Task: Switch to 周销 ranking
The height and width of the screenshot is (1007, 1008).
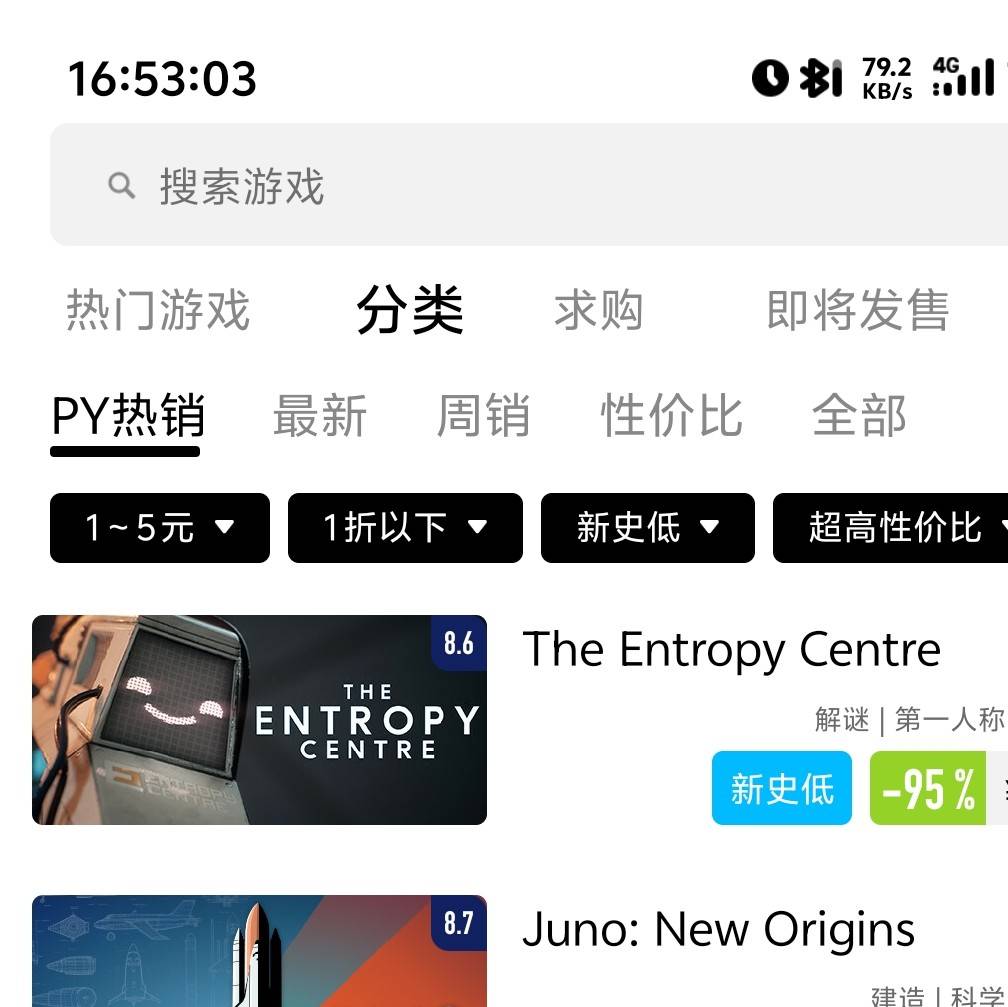Action: (483, 416)
